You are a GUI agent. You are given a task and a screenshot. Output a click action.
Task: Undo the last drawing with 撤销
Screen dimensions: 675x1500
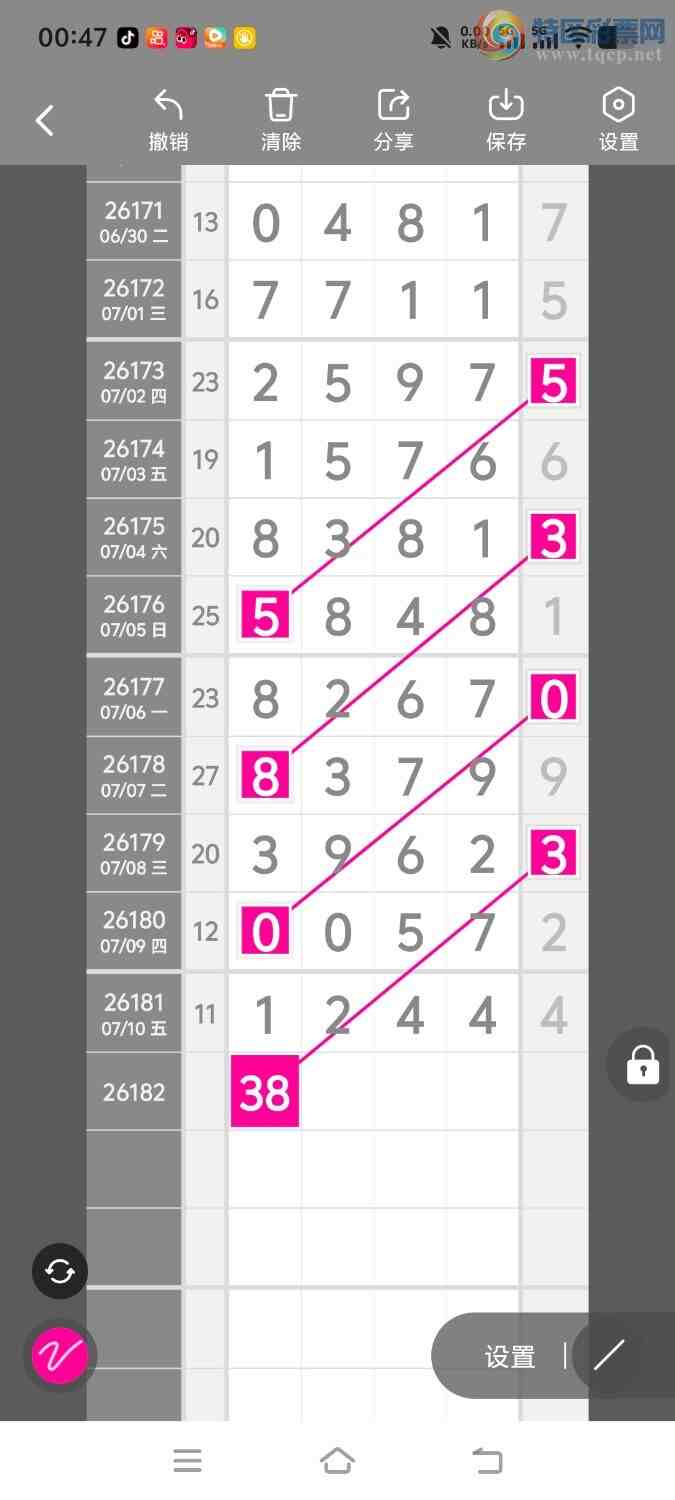168,120
